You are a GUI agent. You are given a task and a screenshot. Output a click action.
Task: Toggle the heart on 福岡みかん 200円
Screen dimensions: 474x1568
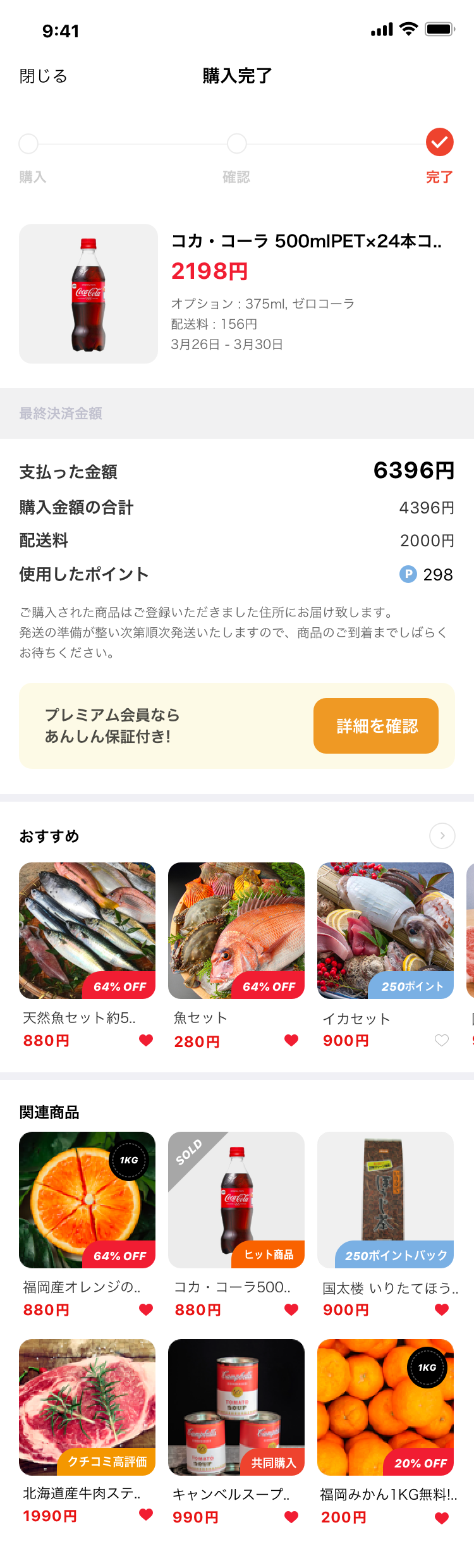tap(442, 1518)
